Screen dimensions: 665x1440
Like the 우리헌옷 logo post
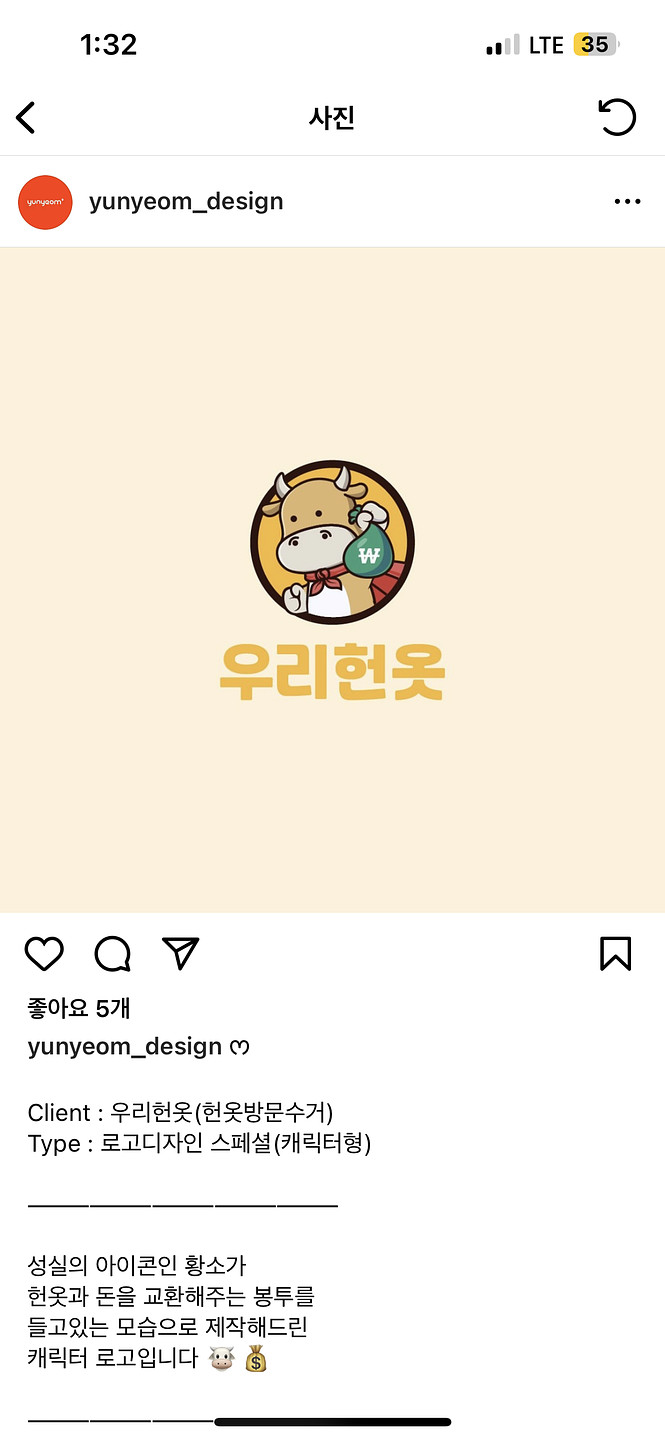(44, 954)
